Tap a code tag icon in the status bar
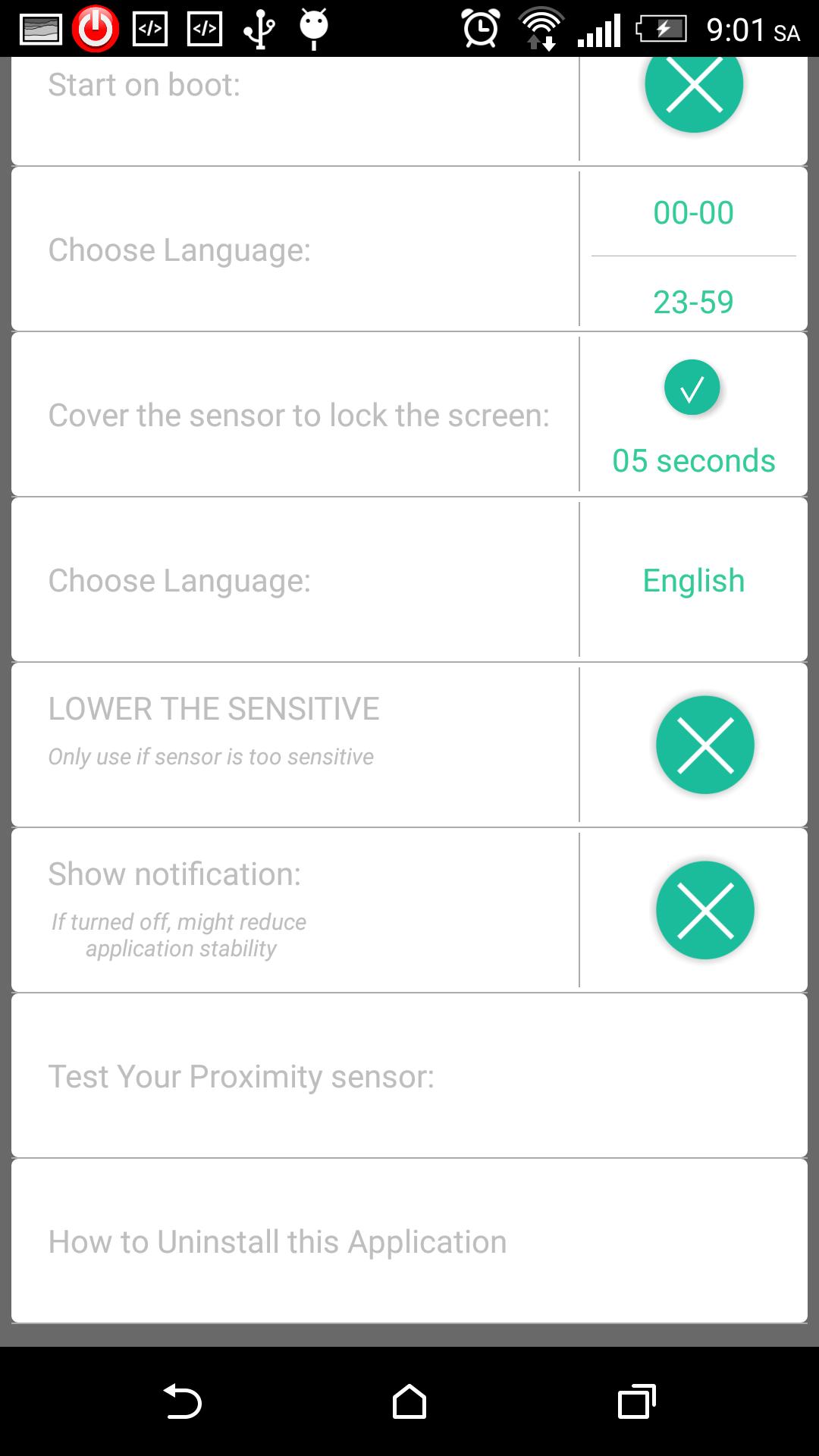The image size is (819, 1456). coord(150,30)
